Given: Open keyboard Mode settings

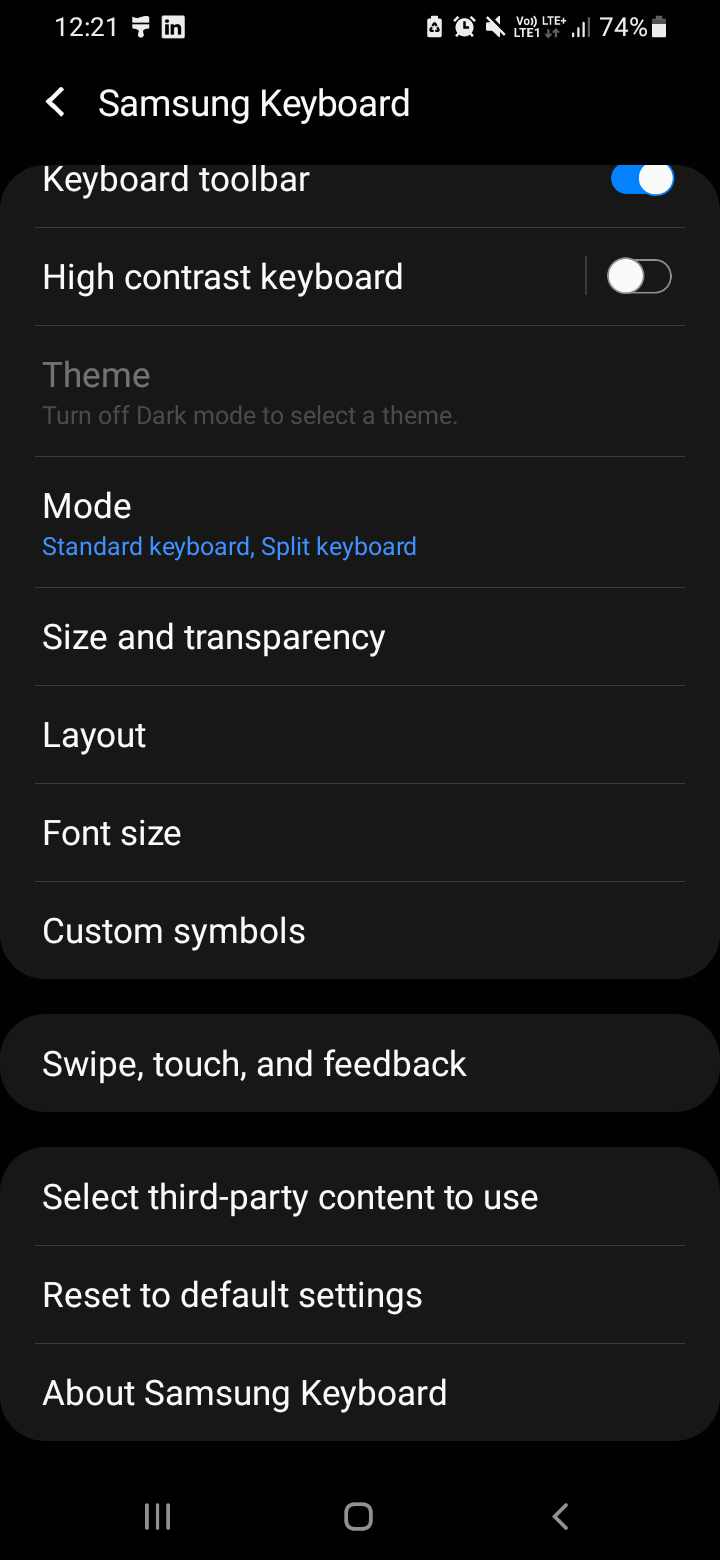Looking at the screenshot, I should tap(230, 523).
